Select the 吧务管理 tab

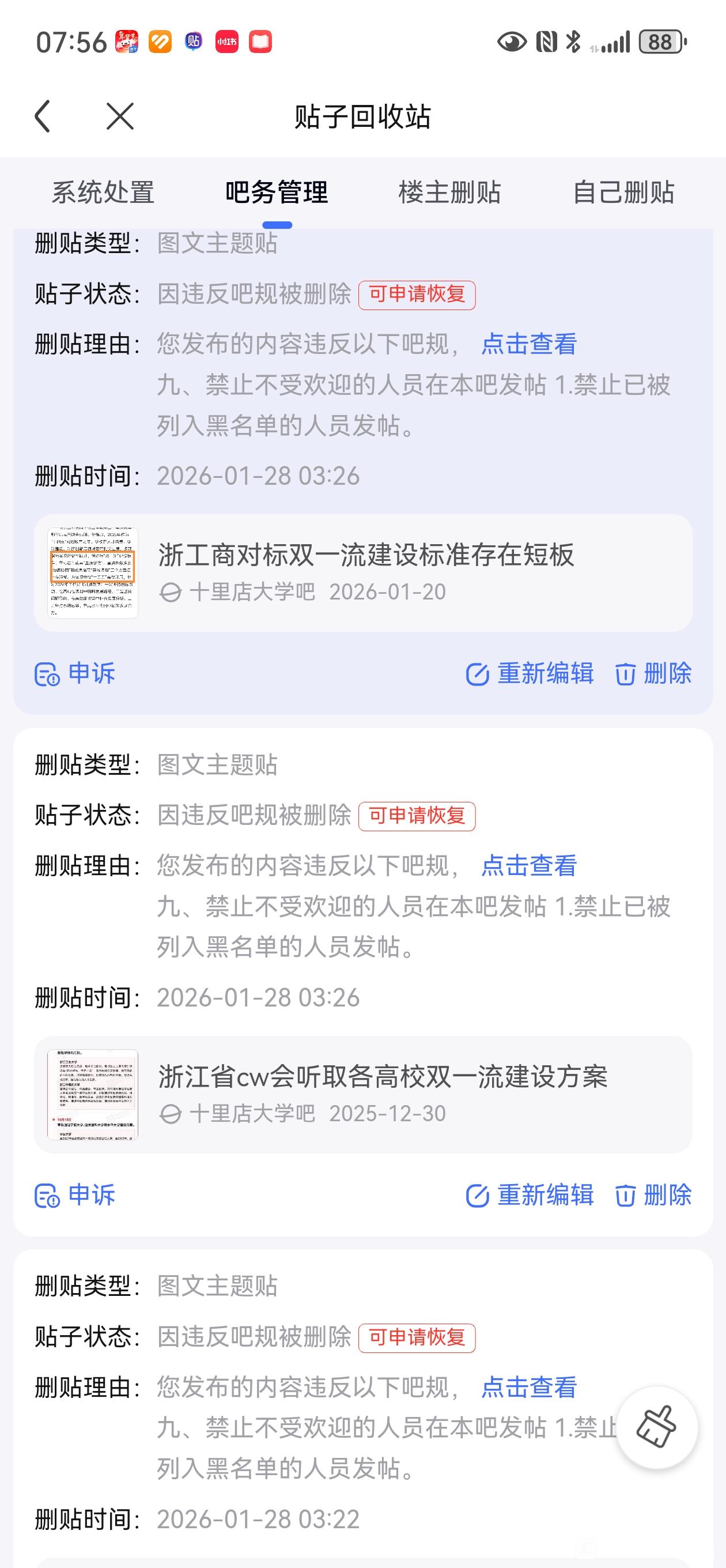[276, 193]
